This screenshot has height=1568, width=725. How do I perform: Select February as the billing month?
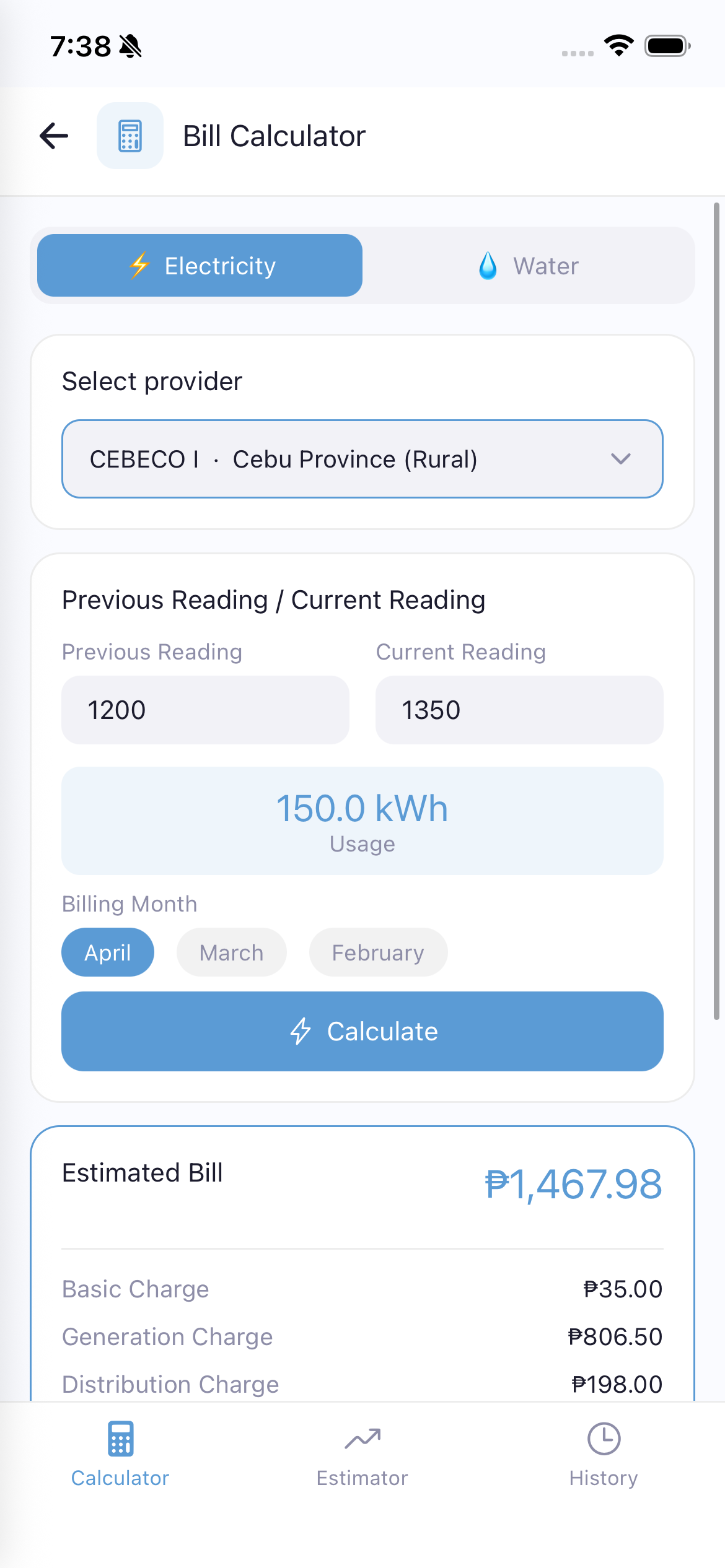pyautogui.click(x=378, y=952)
